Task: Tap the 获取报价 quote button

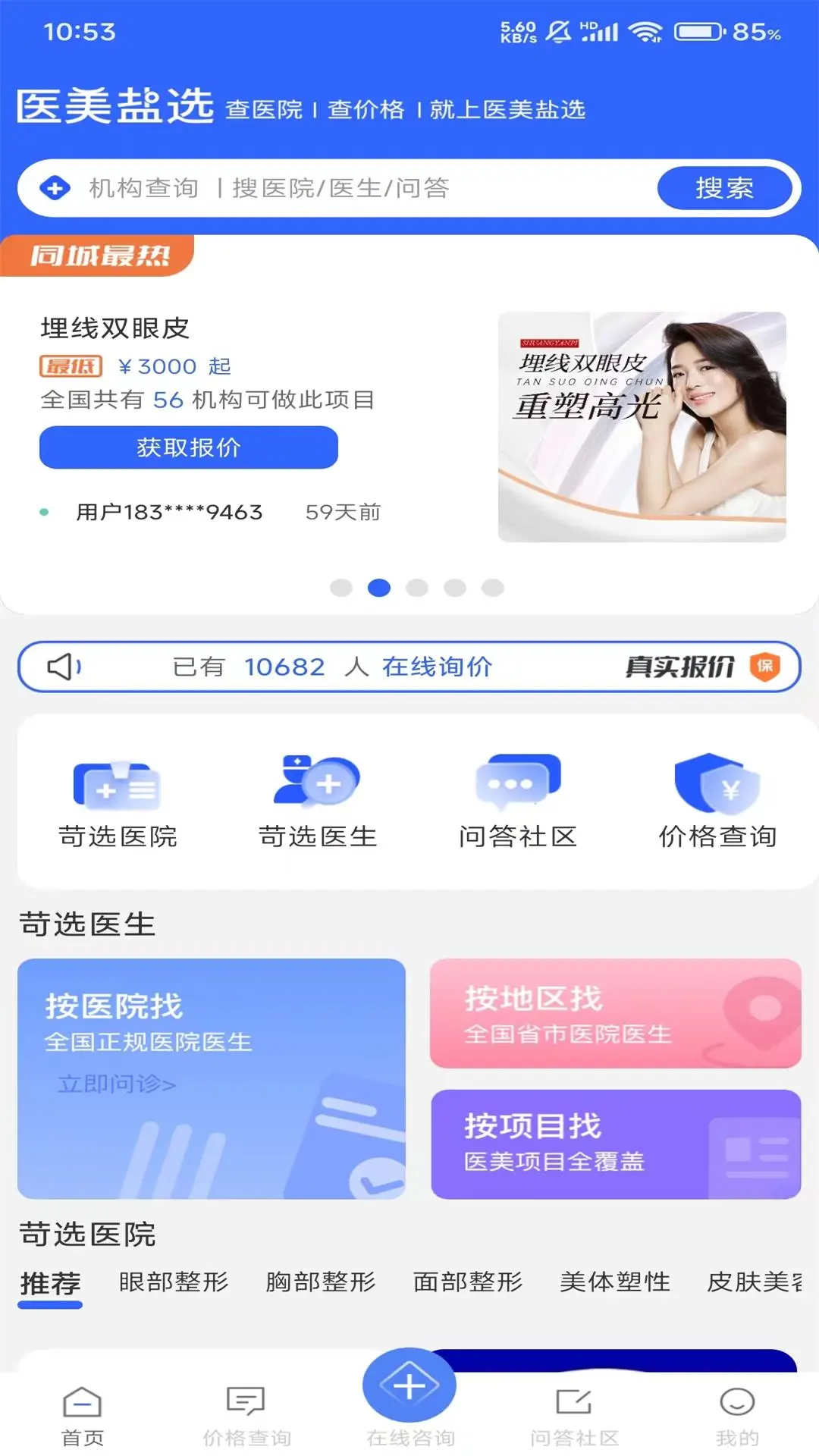Action: [x=188, y=447]
